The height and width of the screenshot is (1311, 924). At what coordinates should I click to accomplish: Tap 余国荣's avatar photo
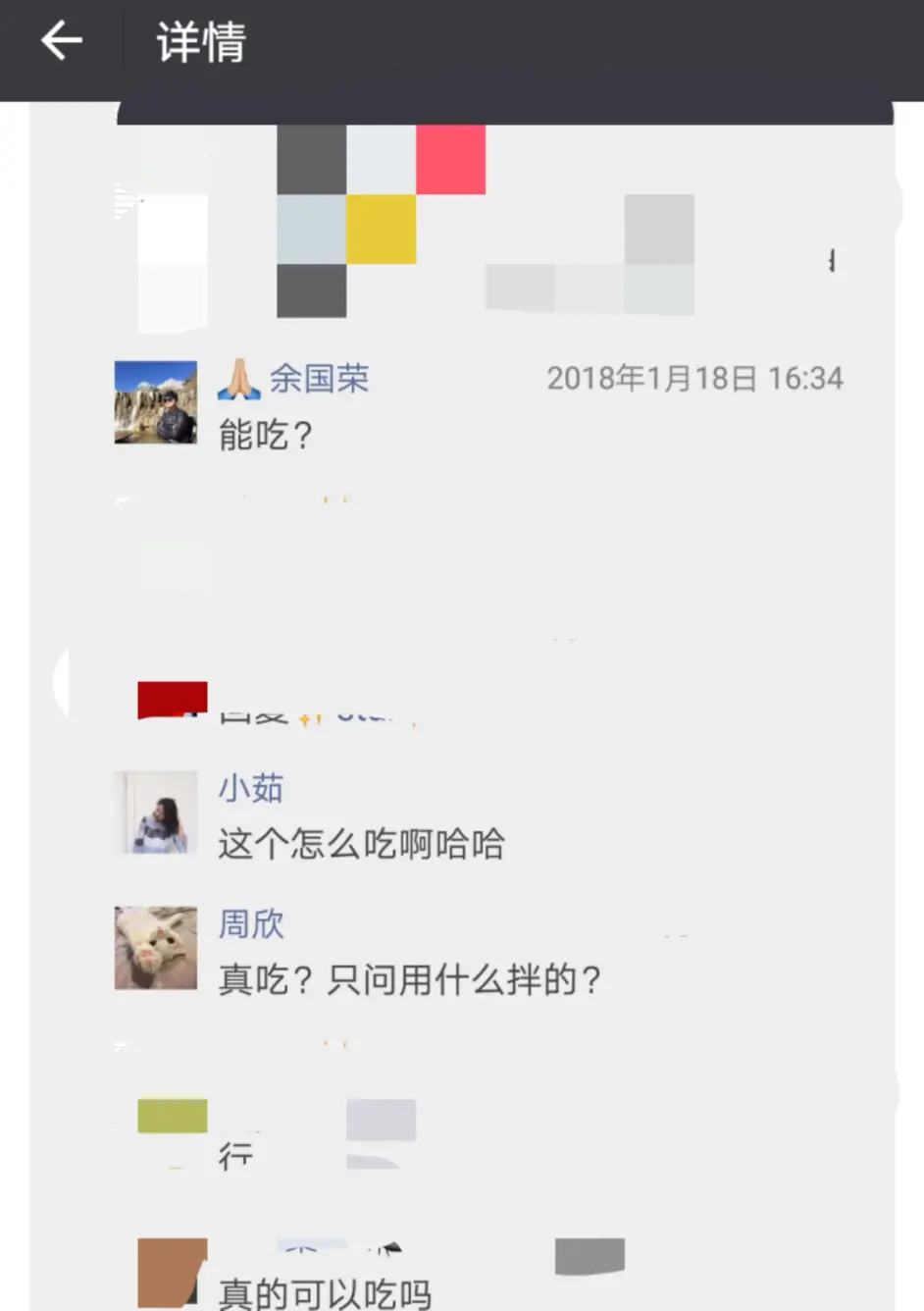tap(155, 402)
